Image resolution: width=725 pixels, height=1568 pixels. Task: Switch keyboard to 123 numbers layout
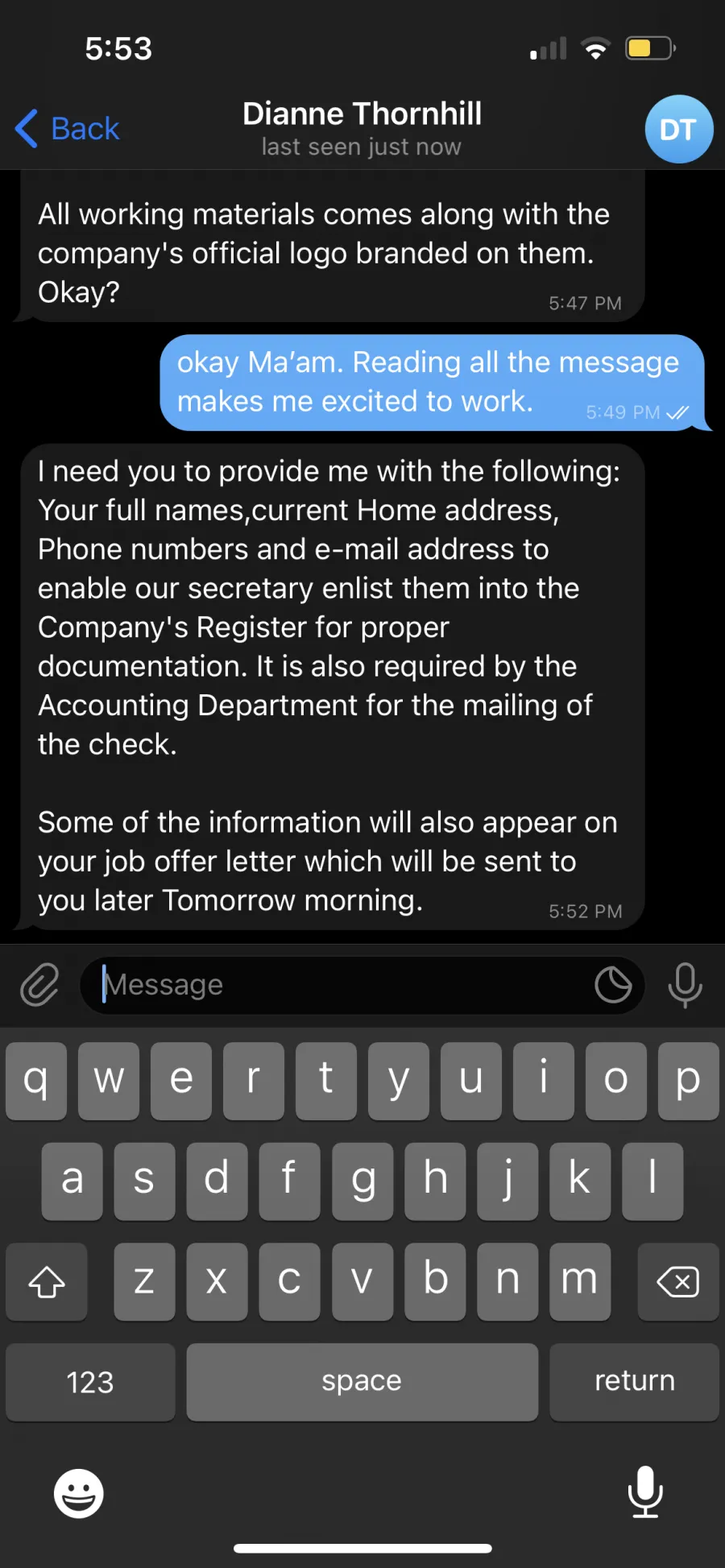coord(90,1382)
